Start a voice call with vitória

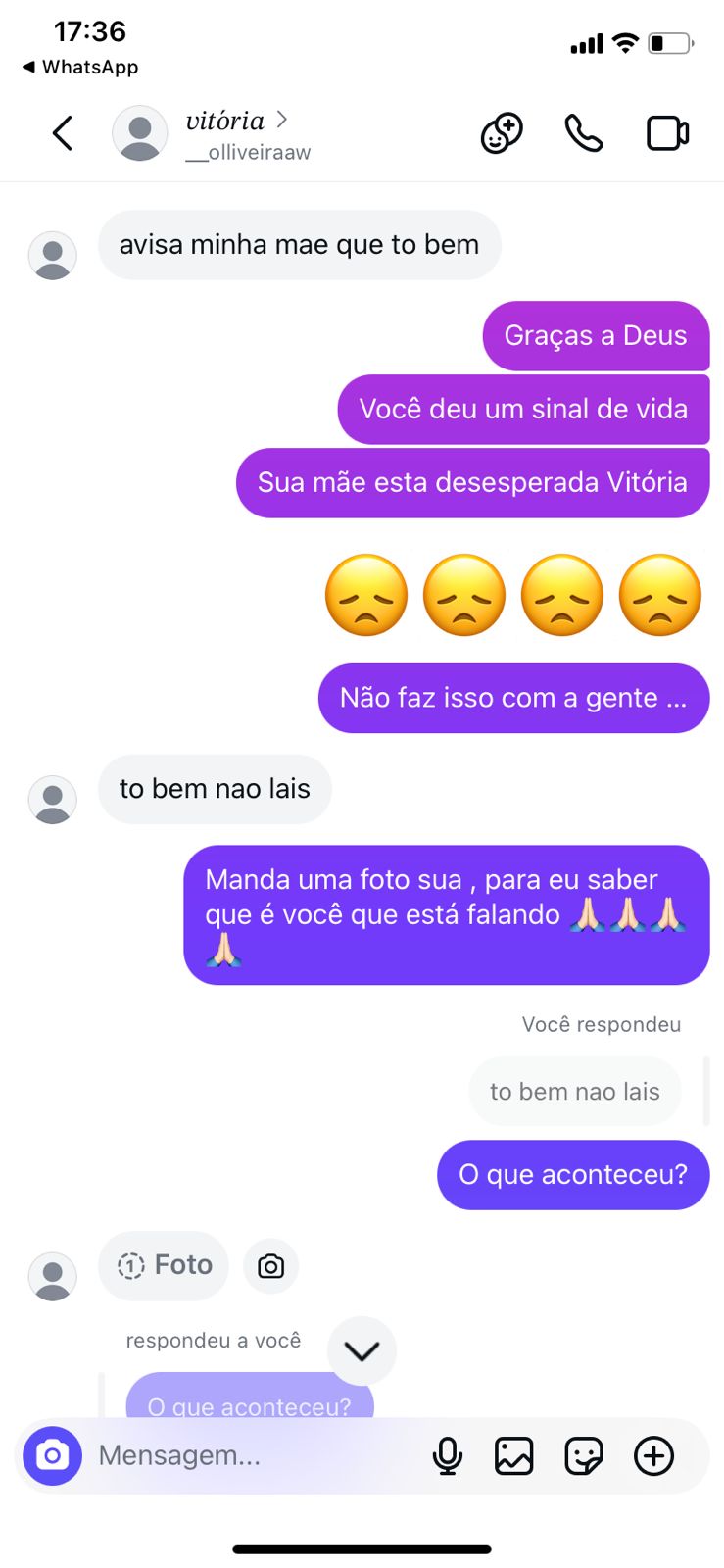point(584,133)
